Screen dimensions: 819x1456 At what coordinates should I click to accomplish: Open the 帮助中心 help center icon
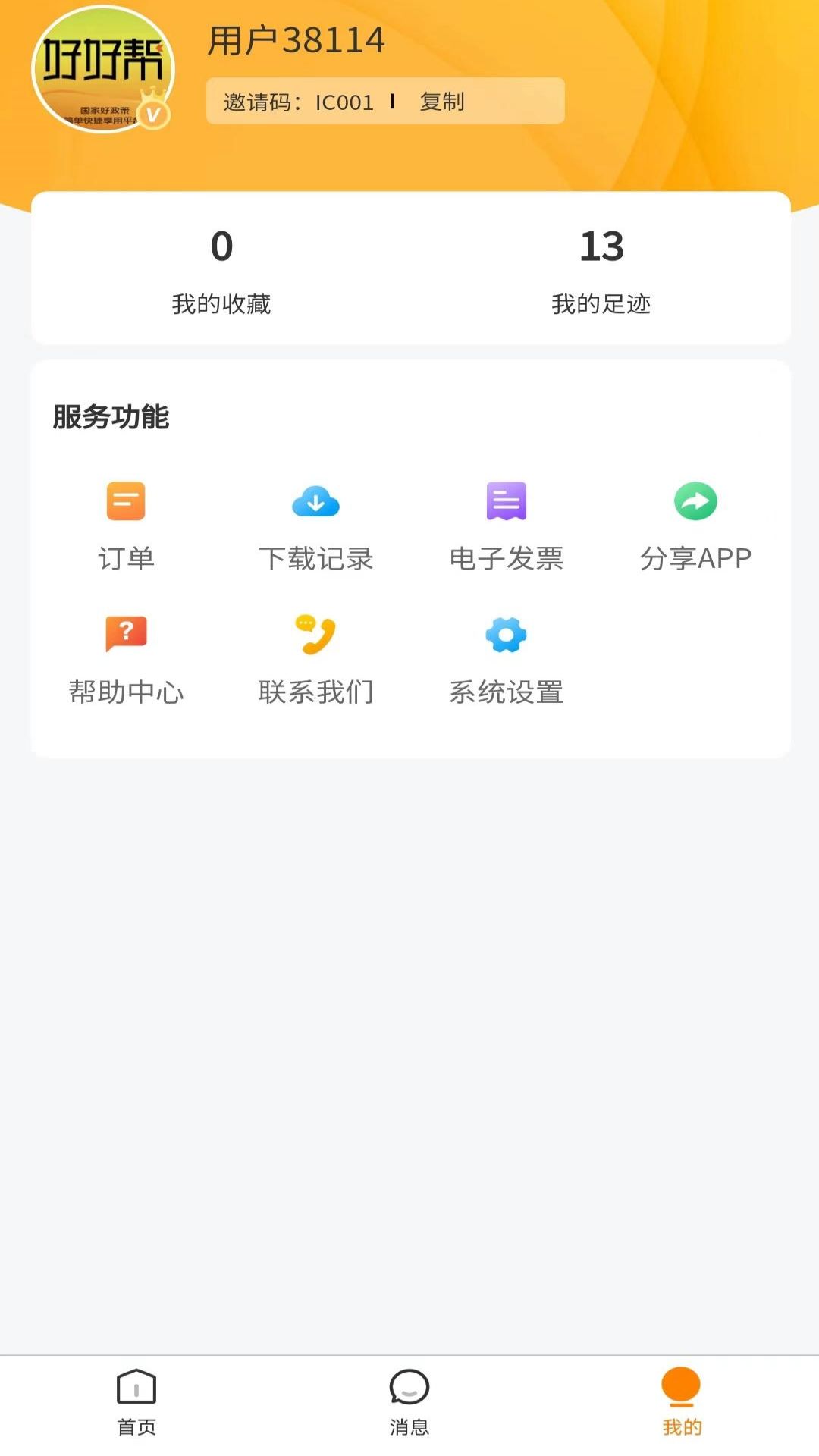click(x=125, y=635)
